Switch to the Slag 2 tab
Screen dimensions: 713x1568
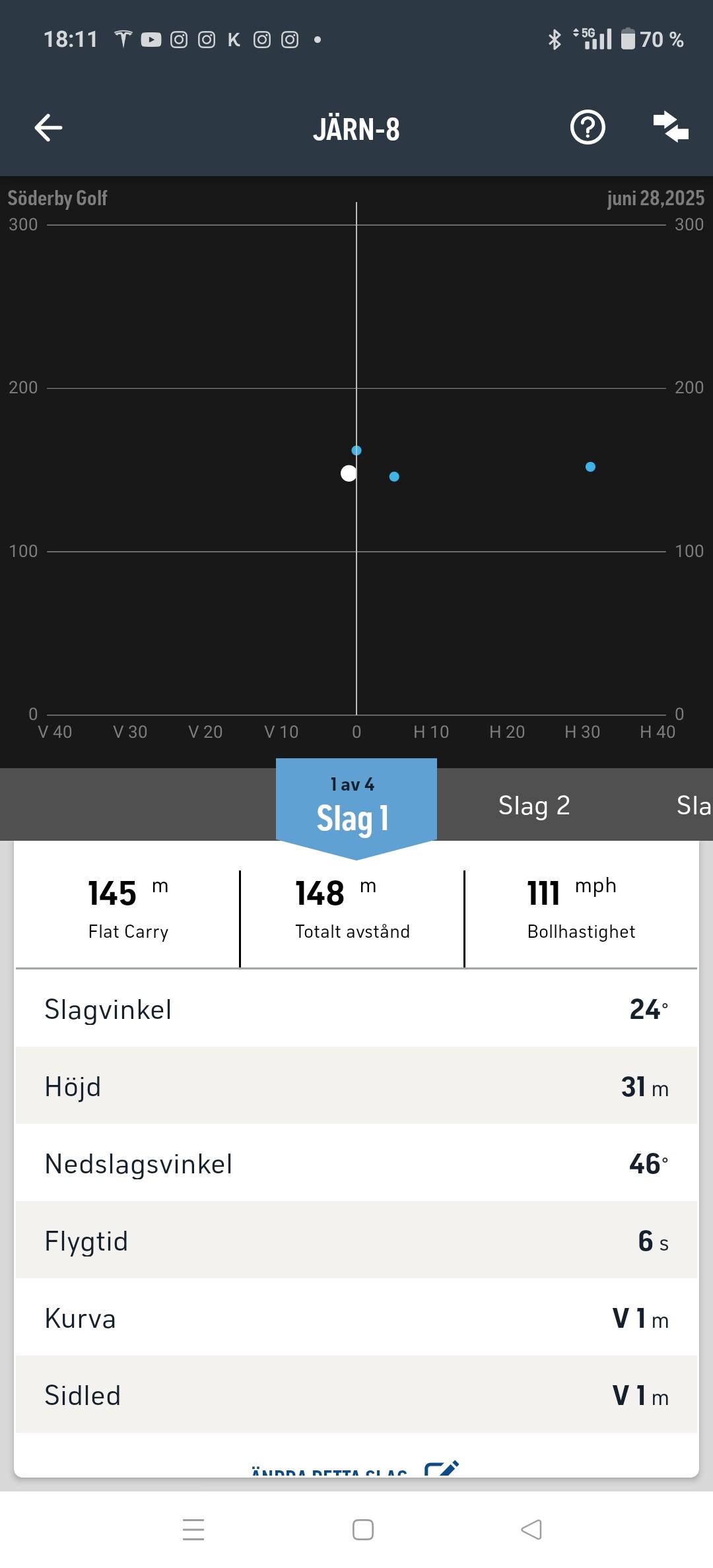pyautogui.click(x=534, y=806)
